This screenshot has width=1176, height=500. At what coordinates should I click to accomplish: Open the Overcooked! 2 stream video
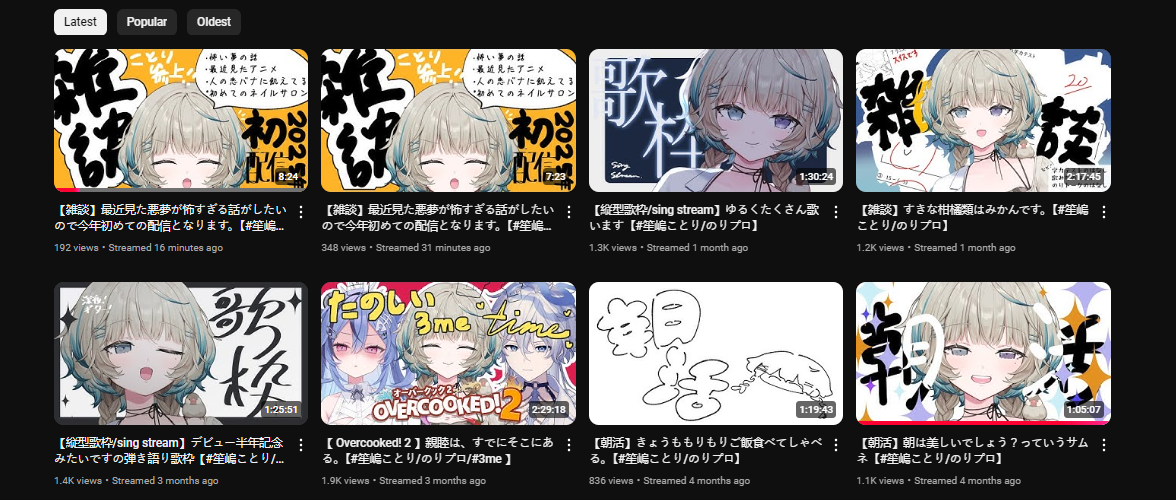click(448, 353)
